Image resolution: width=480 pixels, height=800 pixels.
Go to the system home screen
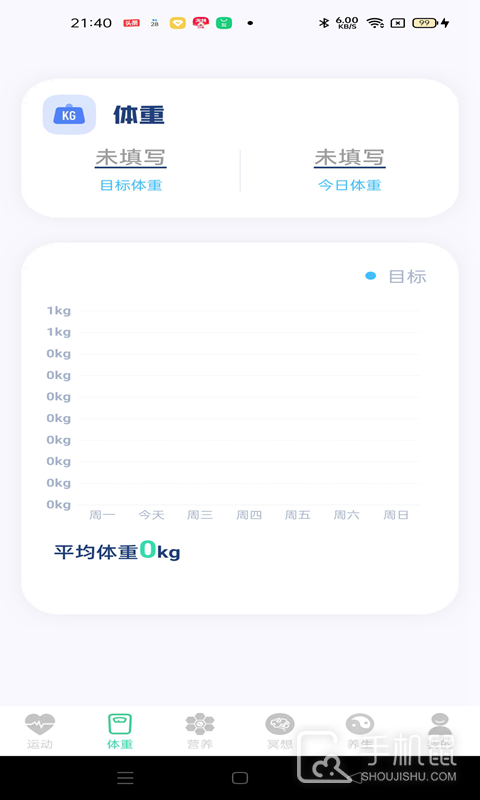tap(240, 778)
